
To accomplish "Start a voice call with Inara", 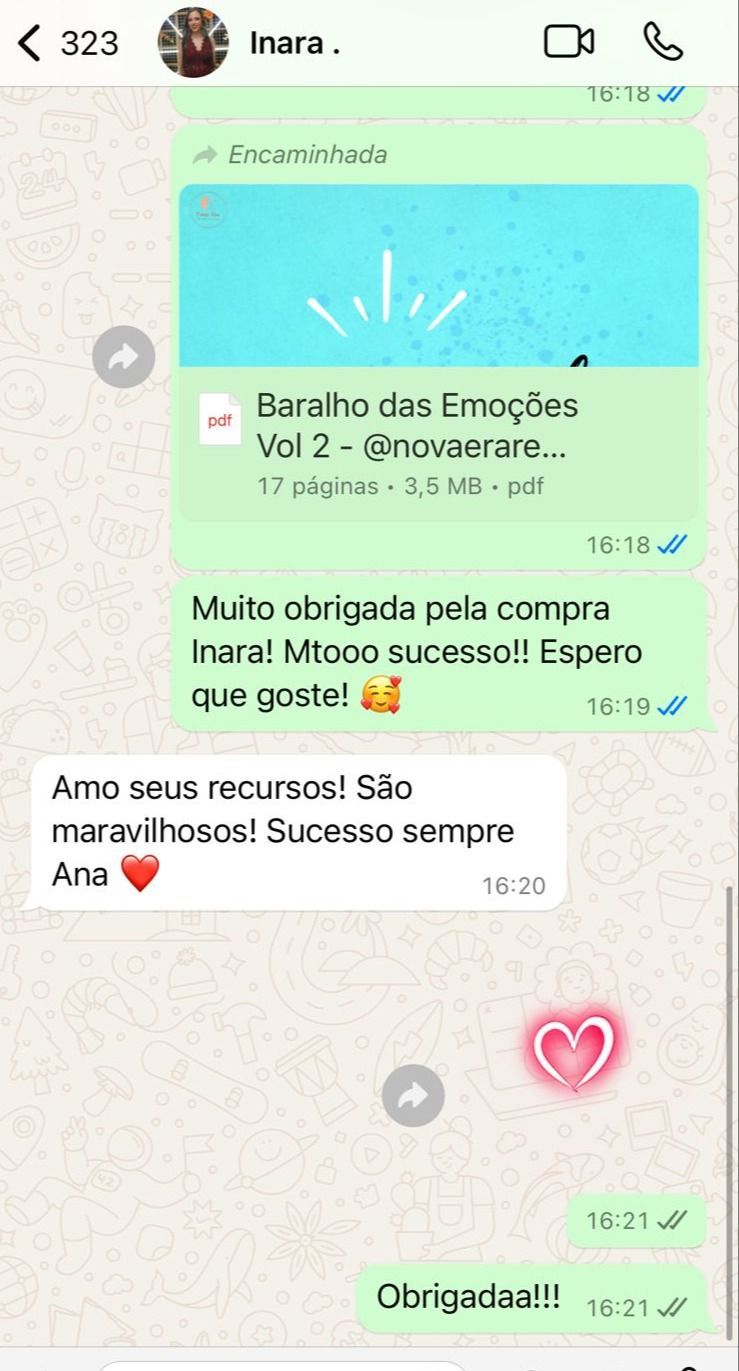I will 662,42.
